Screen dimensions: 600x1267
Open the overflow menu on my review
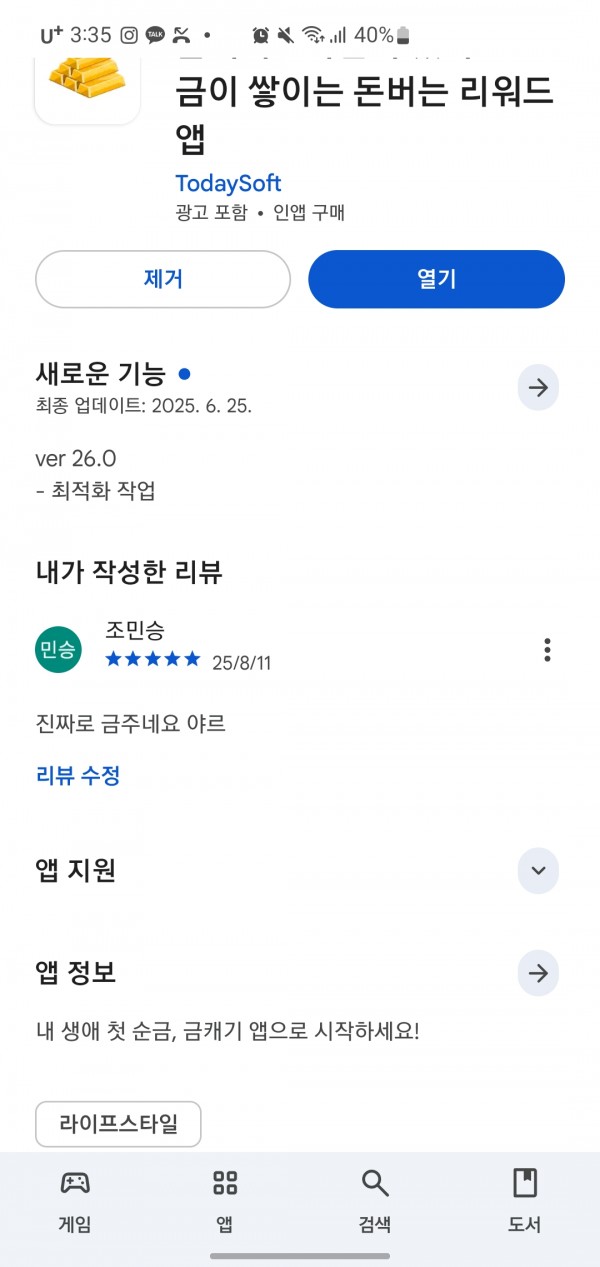[x=547, y=649]
